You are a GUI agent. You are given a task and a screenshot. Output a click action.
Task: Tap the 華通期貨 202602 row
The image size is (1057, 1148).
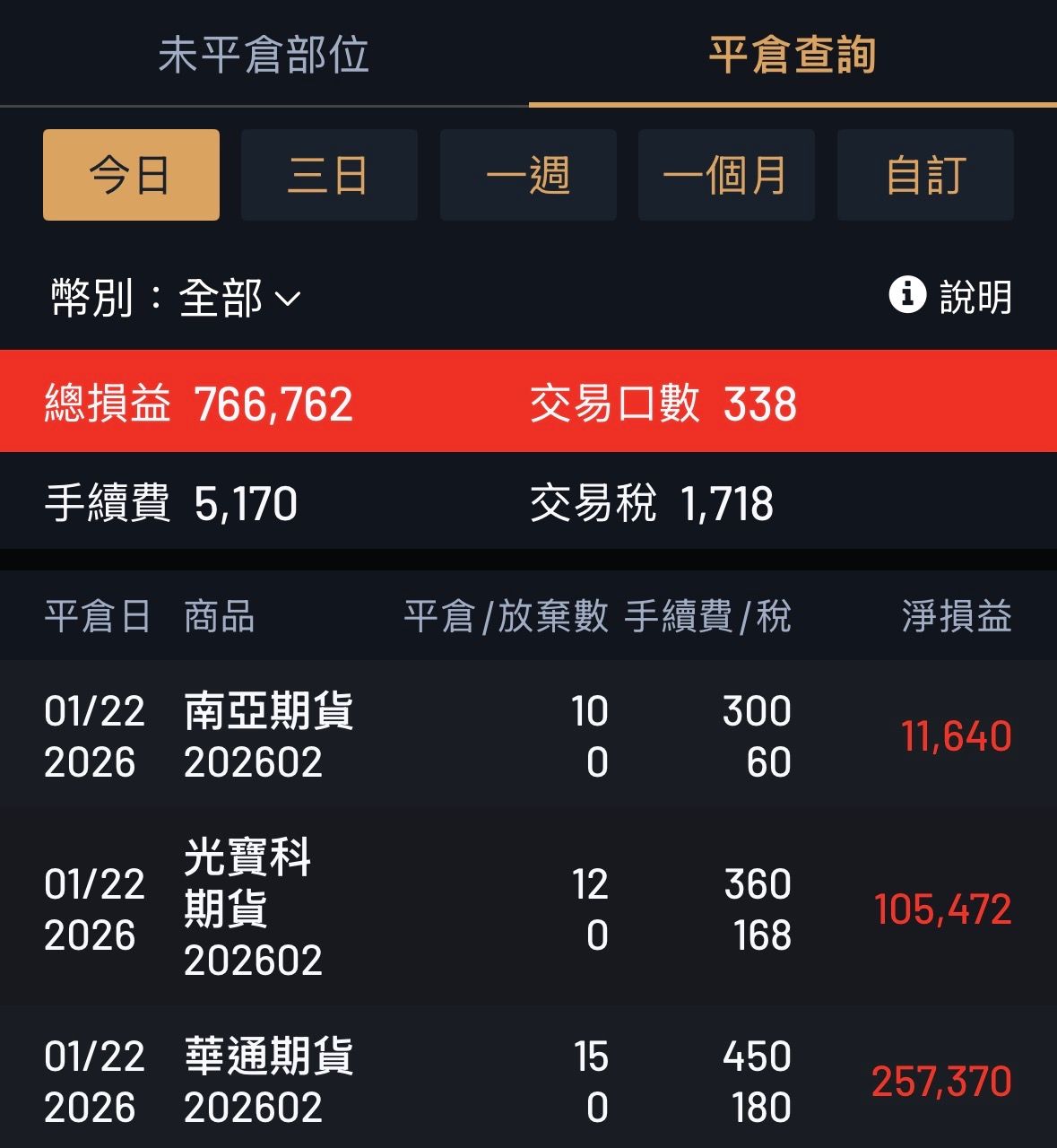[528, 1081]
